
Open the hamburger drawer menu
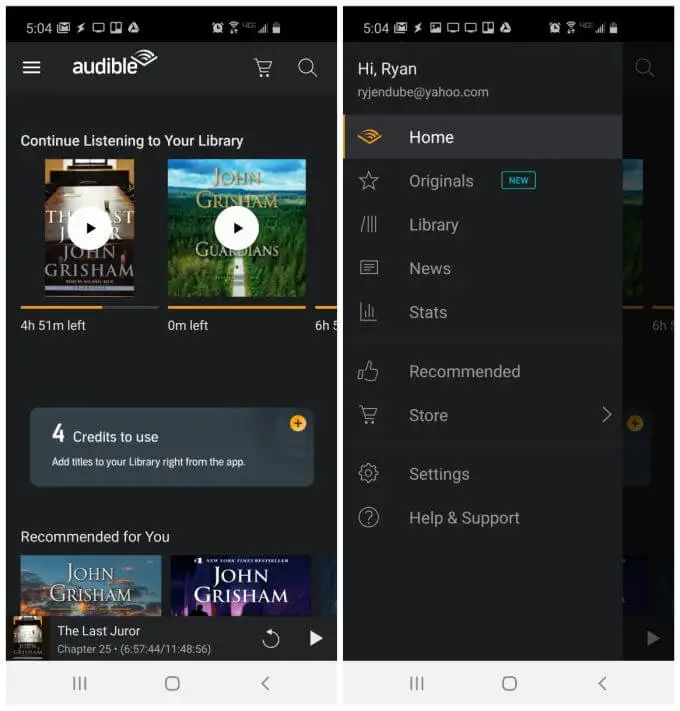(32, 68)
